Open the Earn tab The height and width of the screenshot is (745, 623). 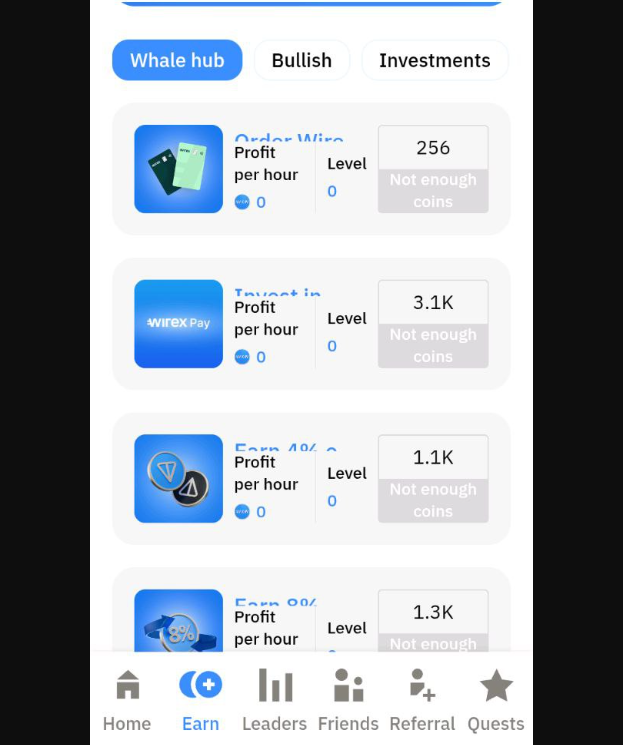200,700
